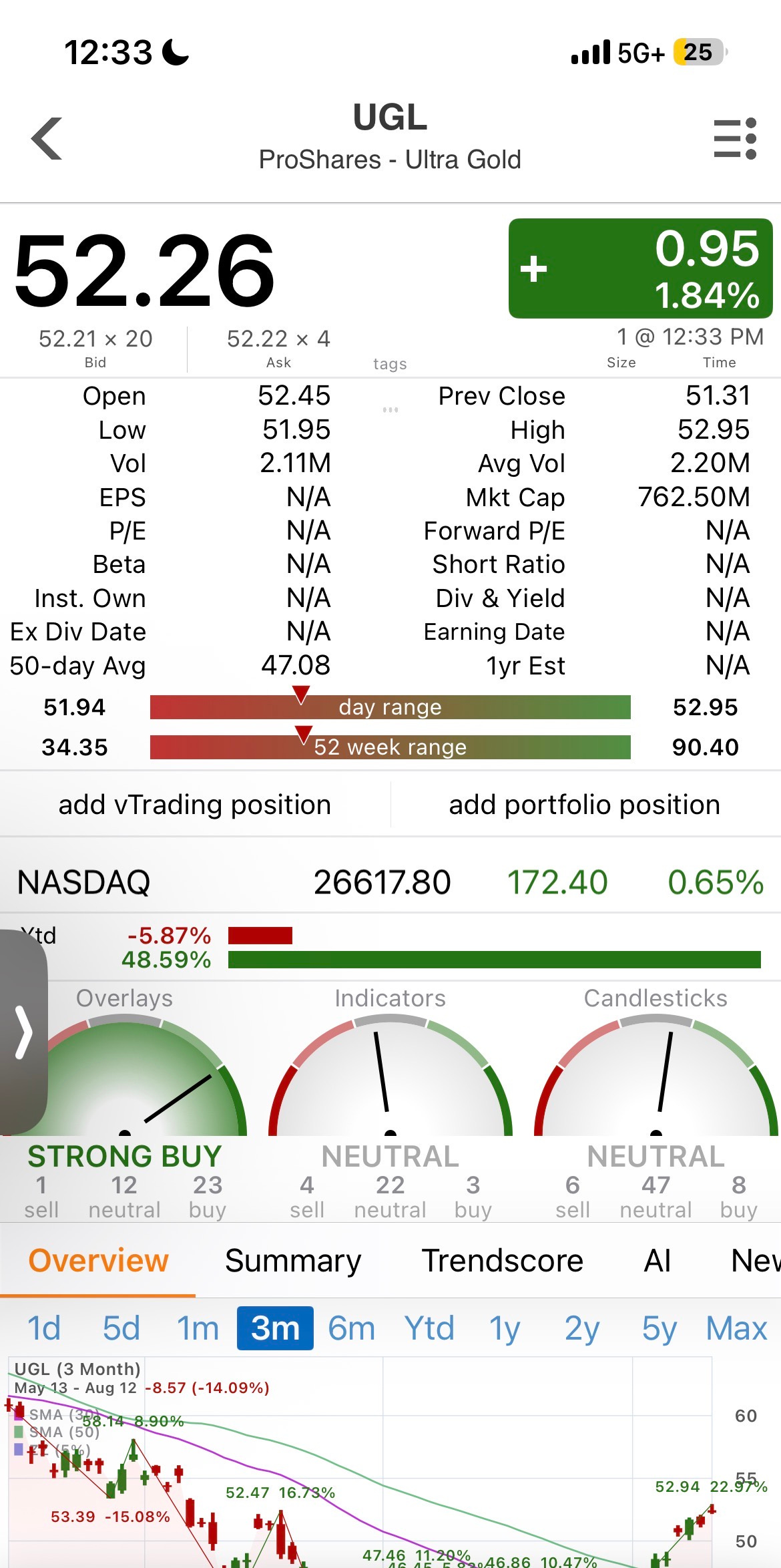The width and height of the screenshot is (781, 1568).
Task: Select the 1d chart range
Action: 44,1328
